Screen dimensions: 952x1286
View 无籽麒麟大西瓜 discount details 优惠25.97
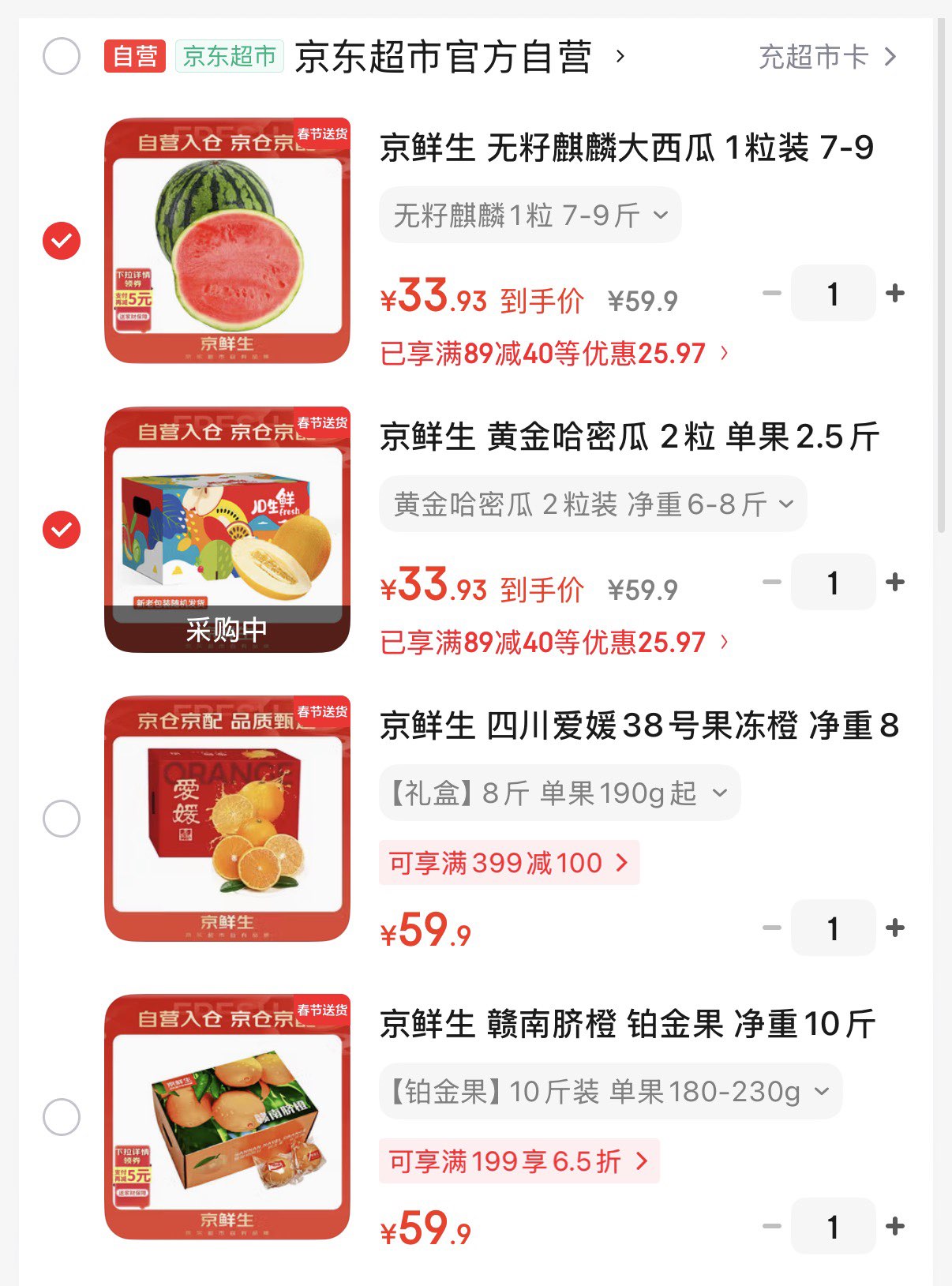(x=553, y=354)
